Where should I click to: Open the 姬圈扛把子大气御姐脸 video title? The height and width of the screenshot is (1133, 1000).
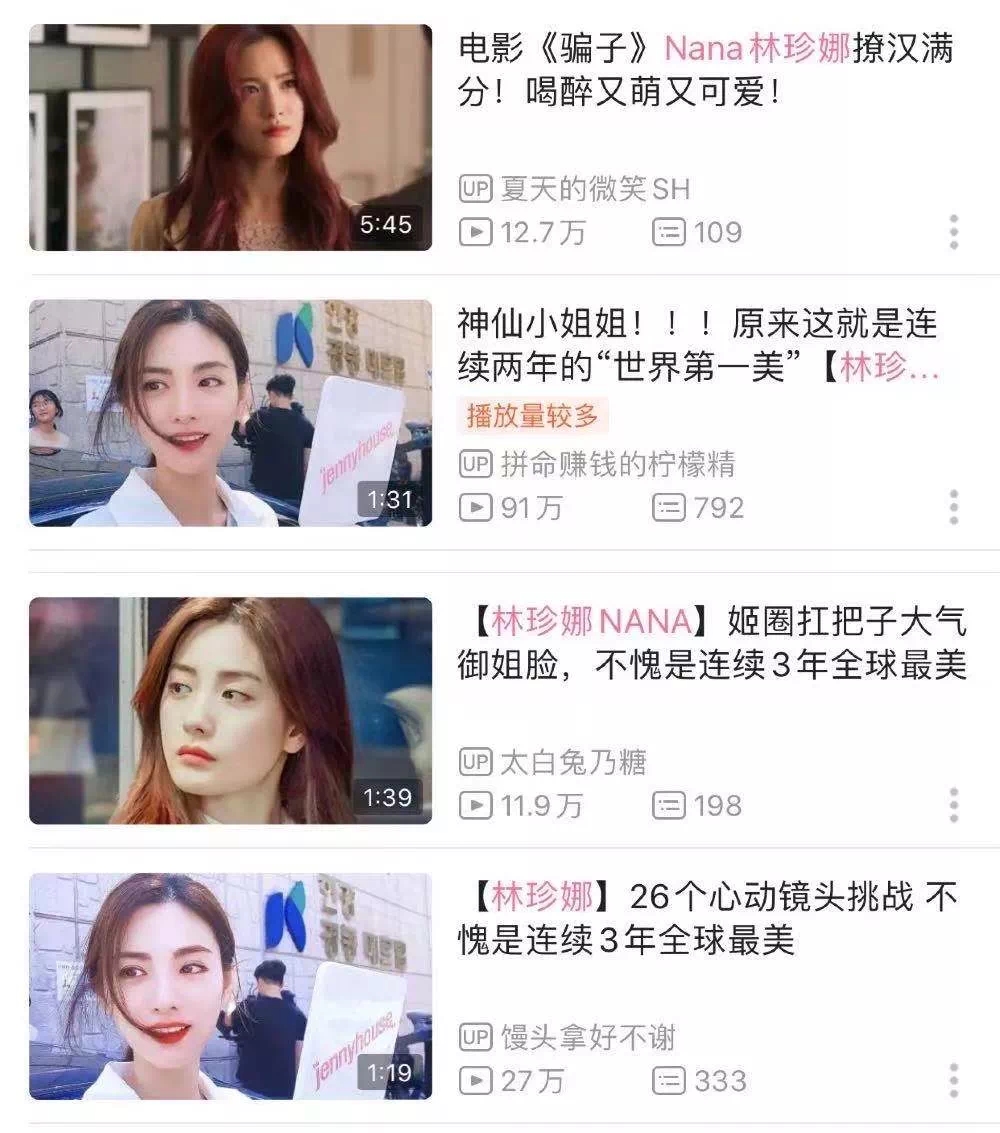[712, 643]
